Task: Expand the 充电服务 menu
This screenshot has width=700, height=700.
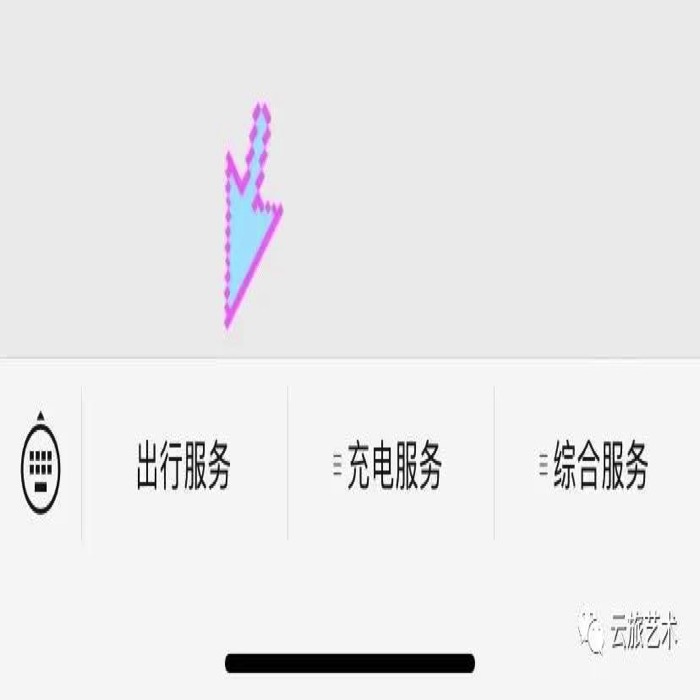Action: click(x=391, y=465)
